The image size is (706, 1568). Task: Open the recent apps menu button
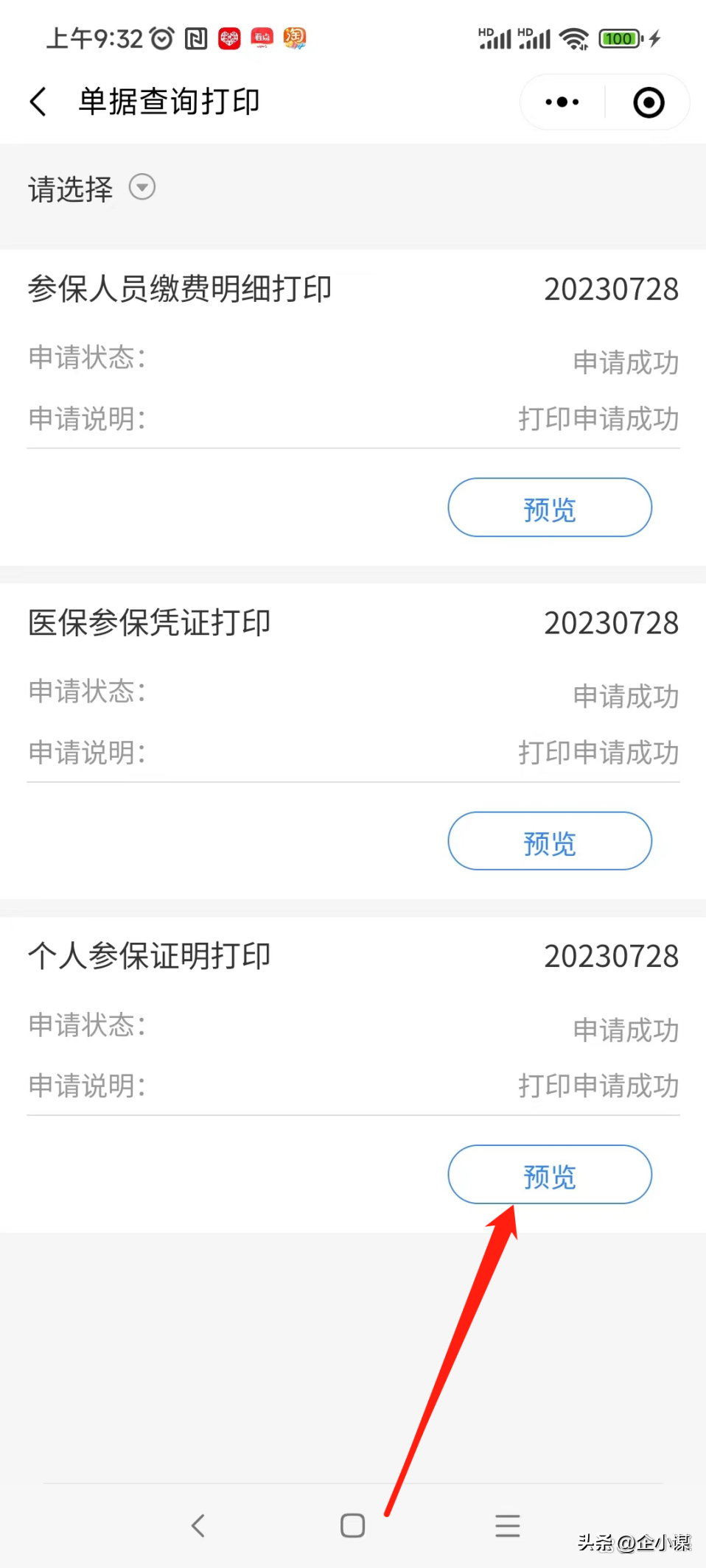pos(507,1525)
